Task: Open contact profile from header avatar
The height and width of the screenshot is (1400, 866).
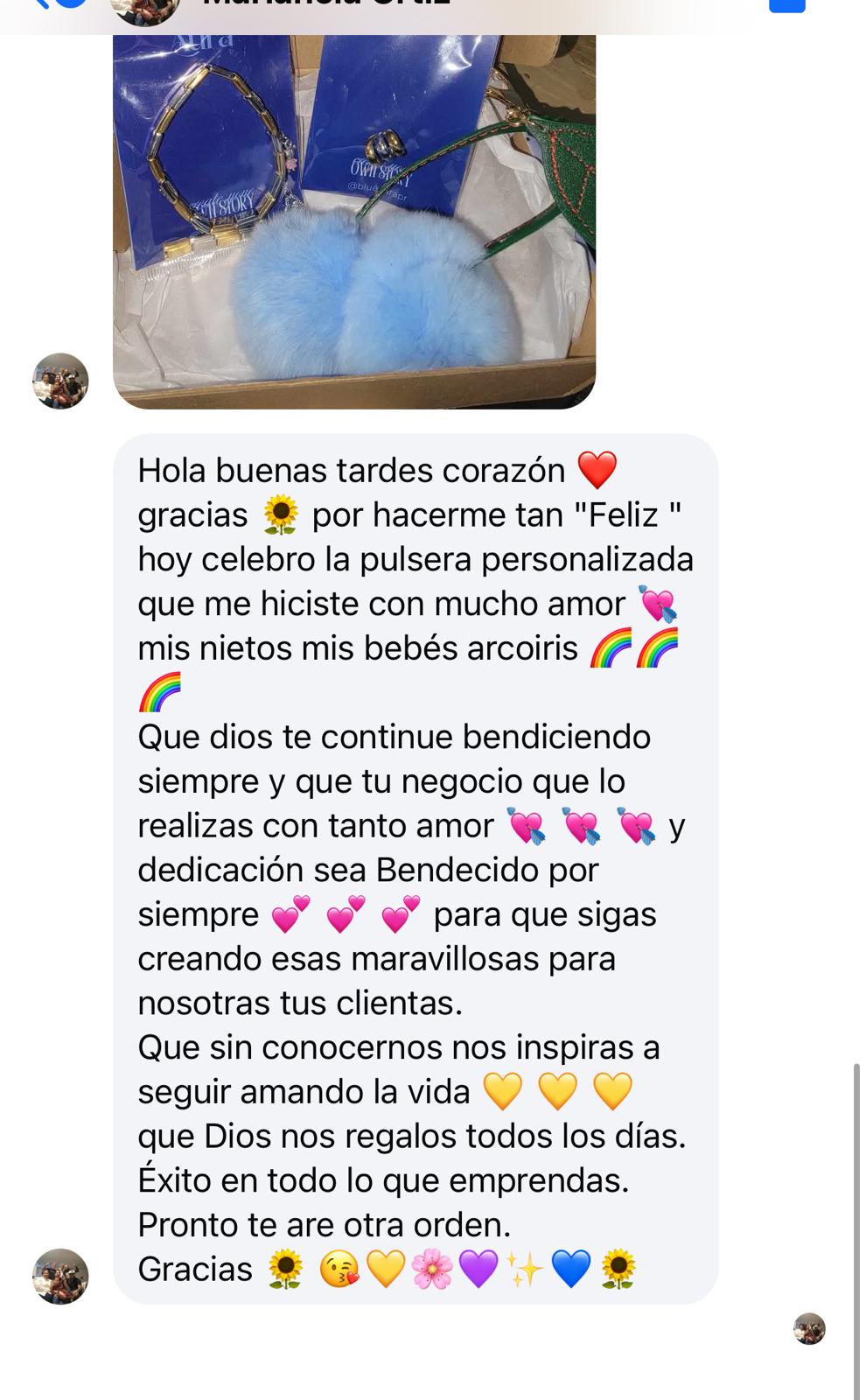Action: click(144, 7)
